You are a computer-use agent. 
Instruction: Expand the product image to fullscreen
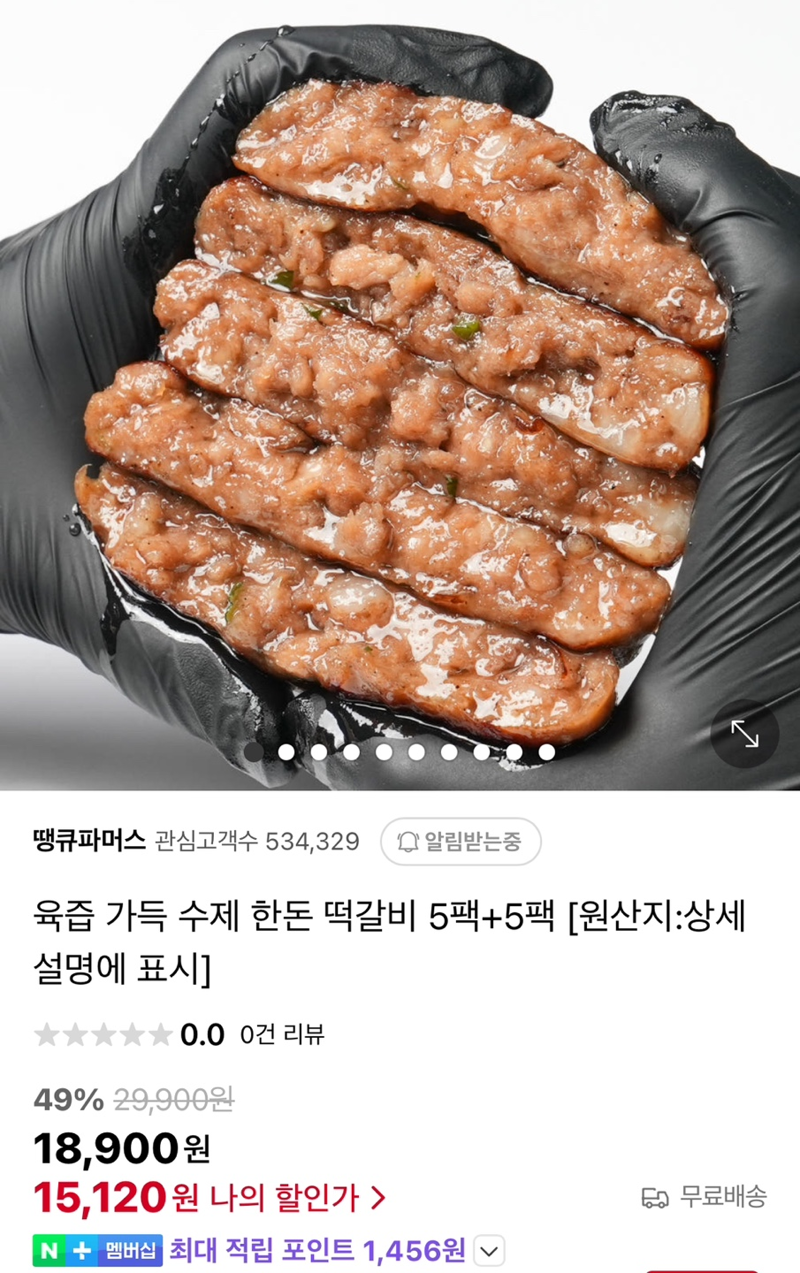(744, 735)
